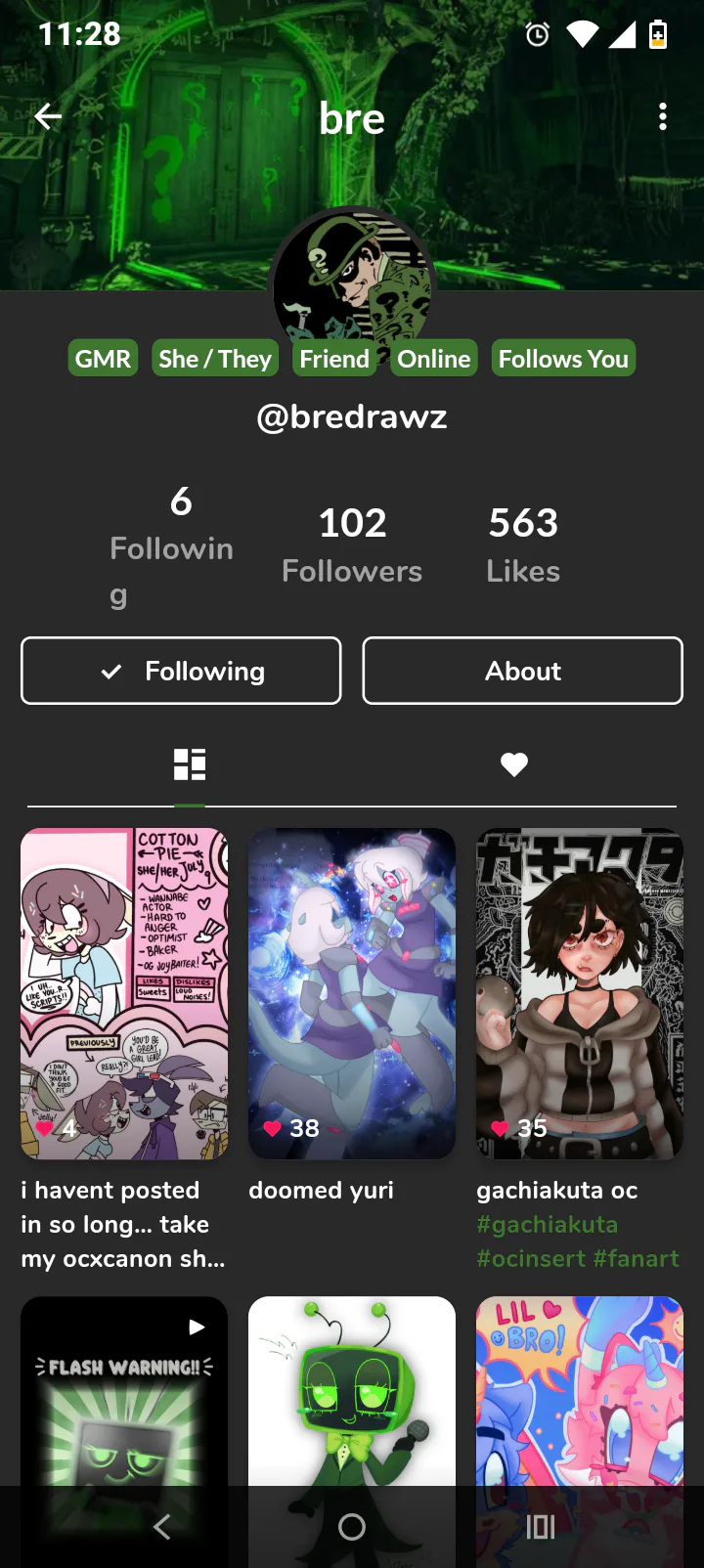This screenshot has height=1568, width=704.
Task: Tap the Following button to unfollow
Action: point(181,671)
